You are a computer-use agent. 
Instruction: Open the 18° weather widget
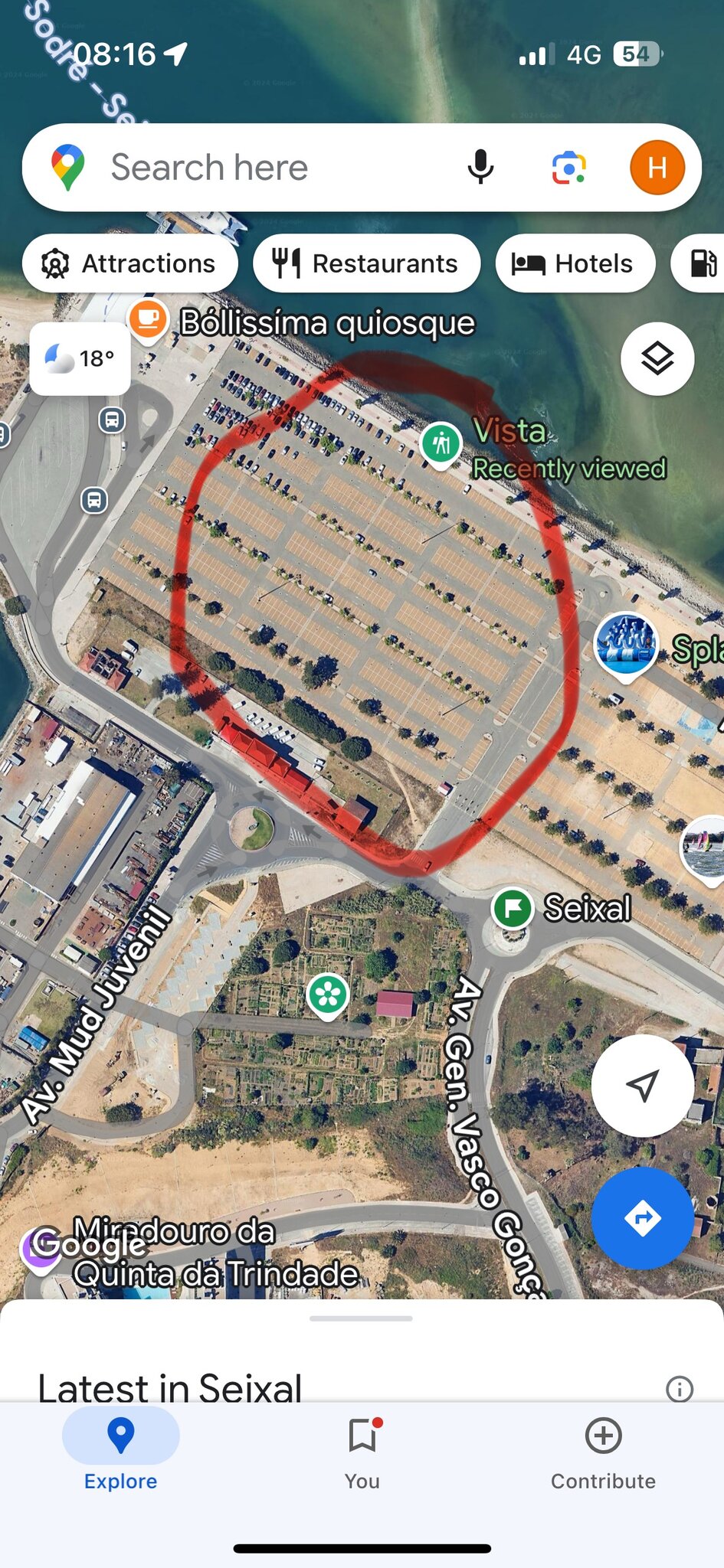click(80, 358)
